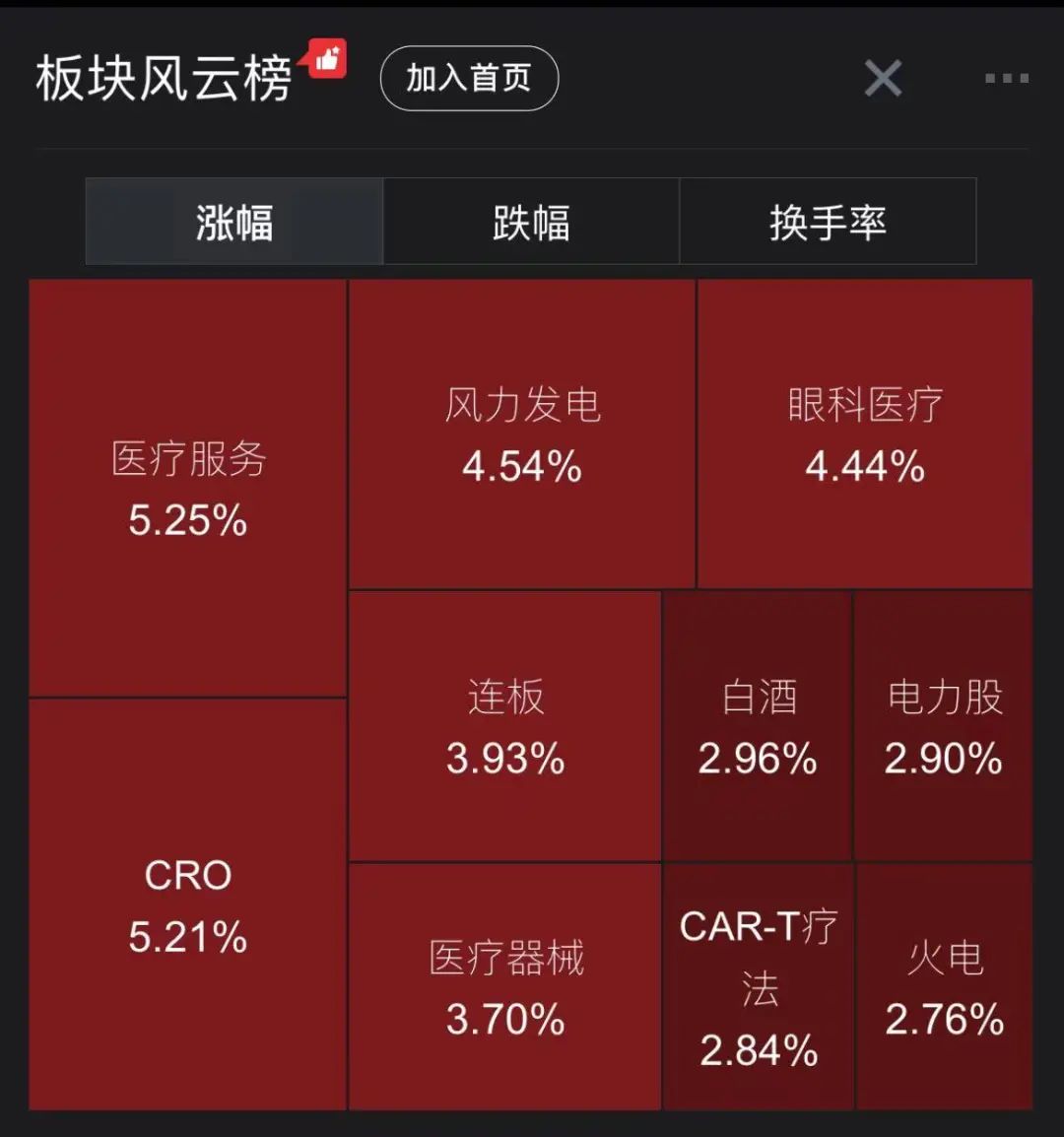View the 风力发电 sector
The image size is (1064, 1137).
[x=522, y=435]
